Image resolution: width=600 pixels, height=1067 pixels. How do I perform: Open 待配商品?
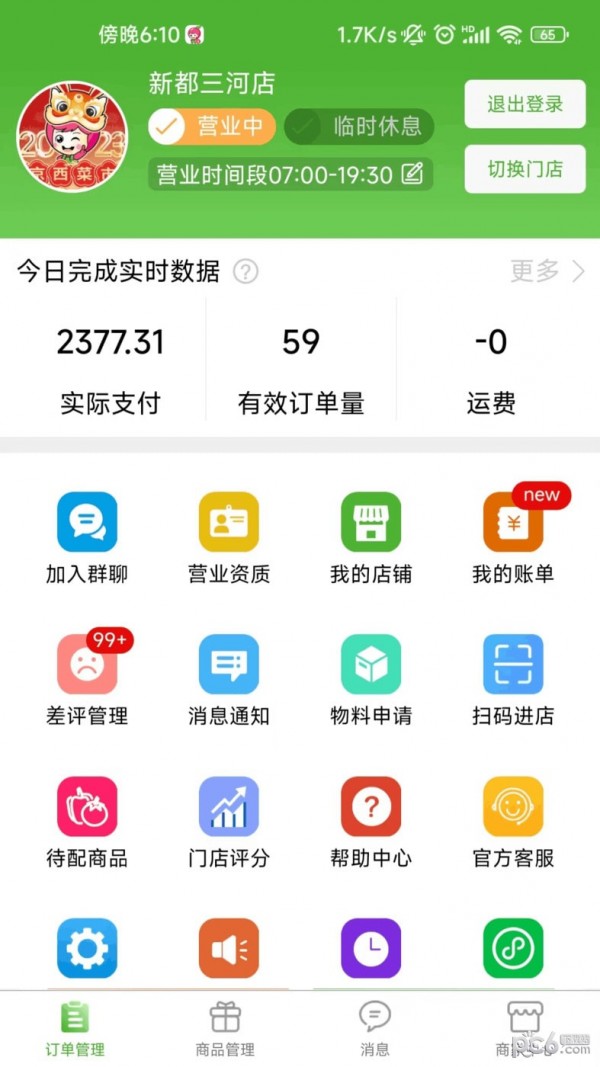[x=87, y=821]
